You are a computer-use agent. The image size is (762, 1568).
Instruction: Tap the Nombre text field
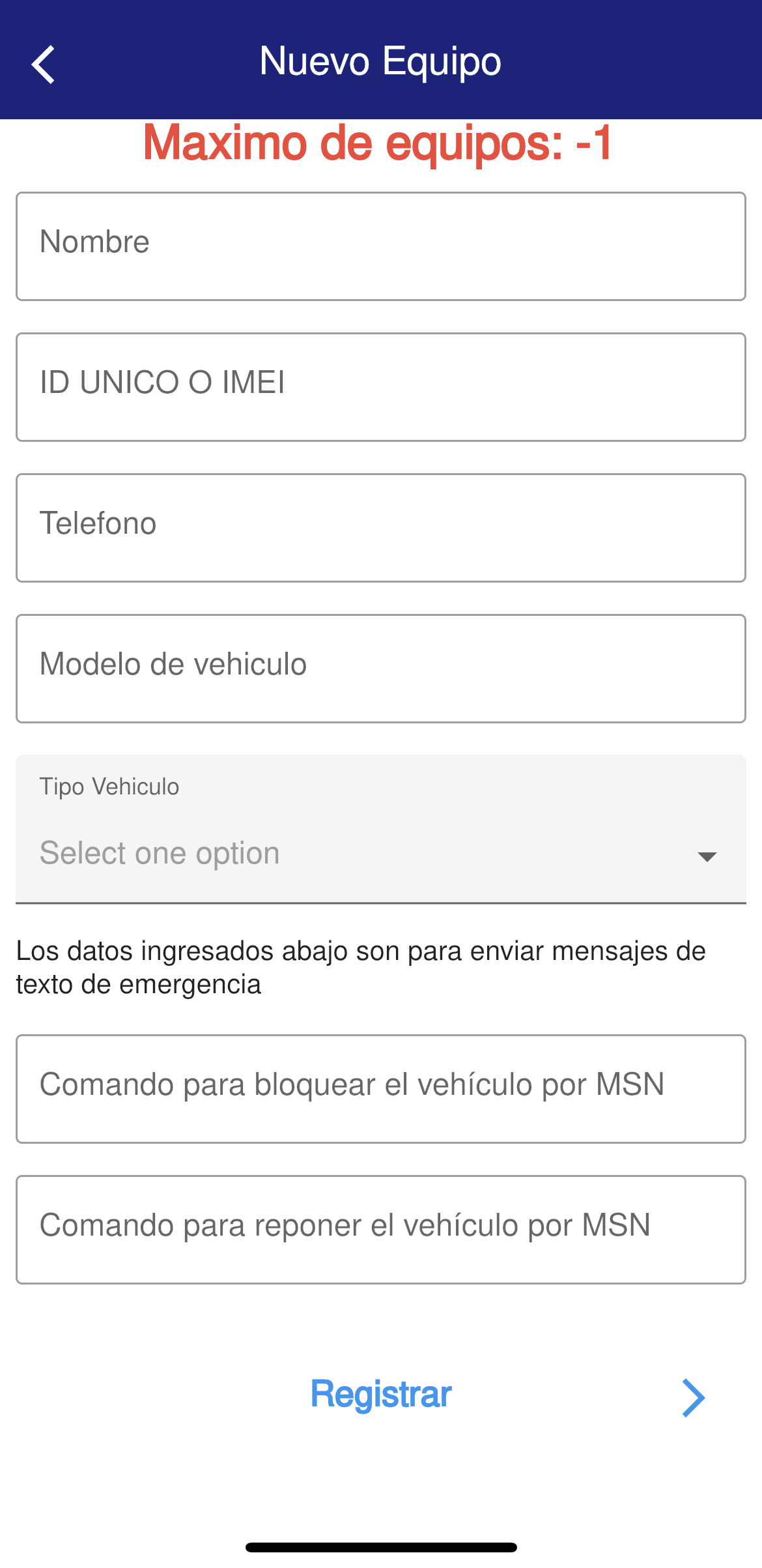(x=380, y=246)
